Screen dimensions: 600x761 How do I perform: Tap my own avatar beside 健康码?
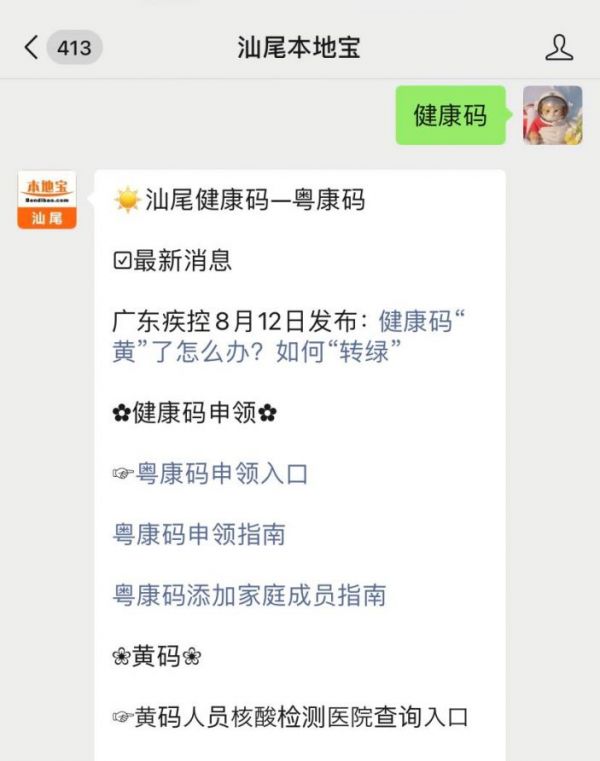552,114
